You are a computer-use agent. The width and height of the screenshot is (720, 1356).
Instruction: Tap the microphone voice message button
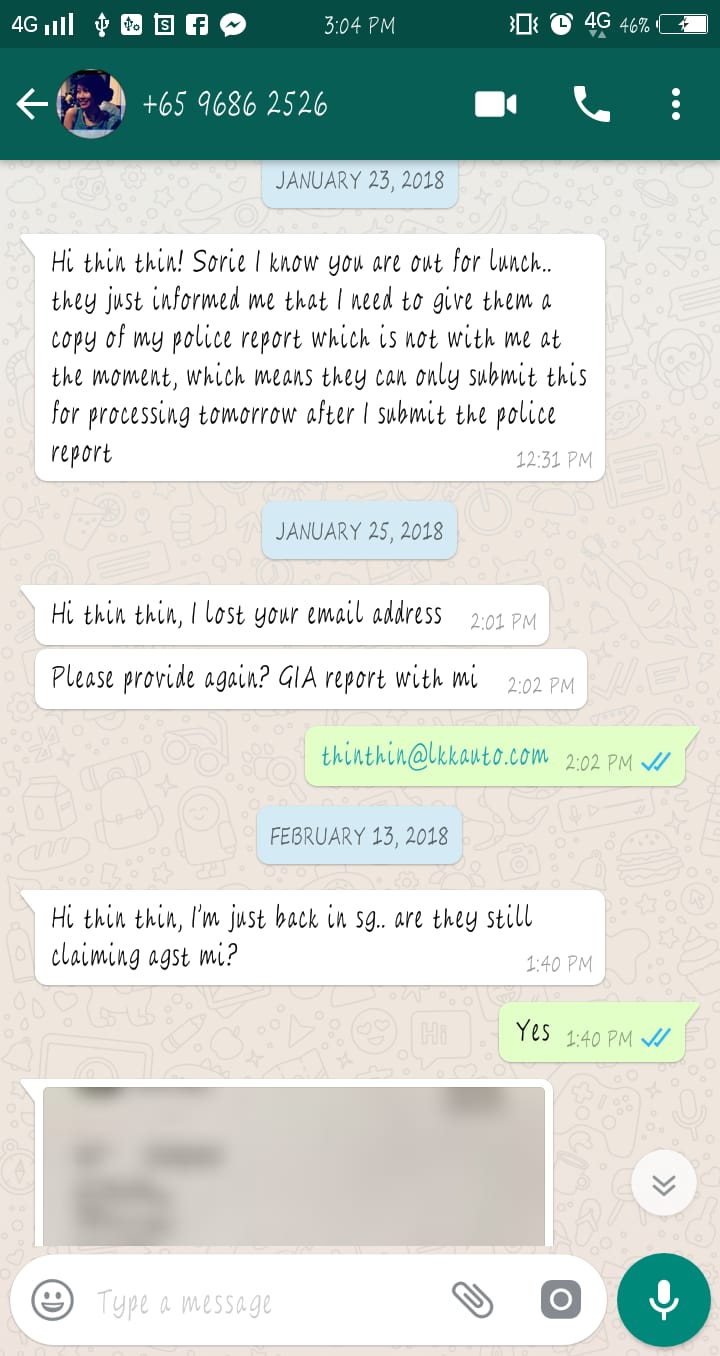point(663,1300)
